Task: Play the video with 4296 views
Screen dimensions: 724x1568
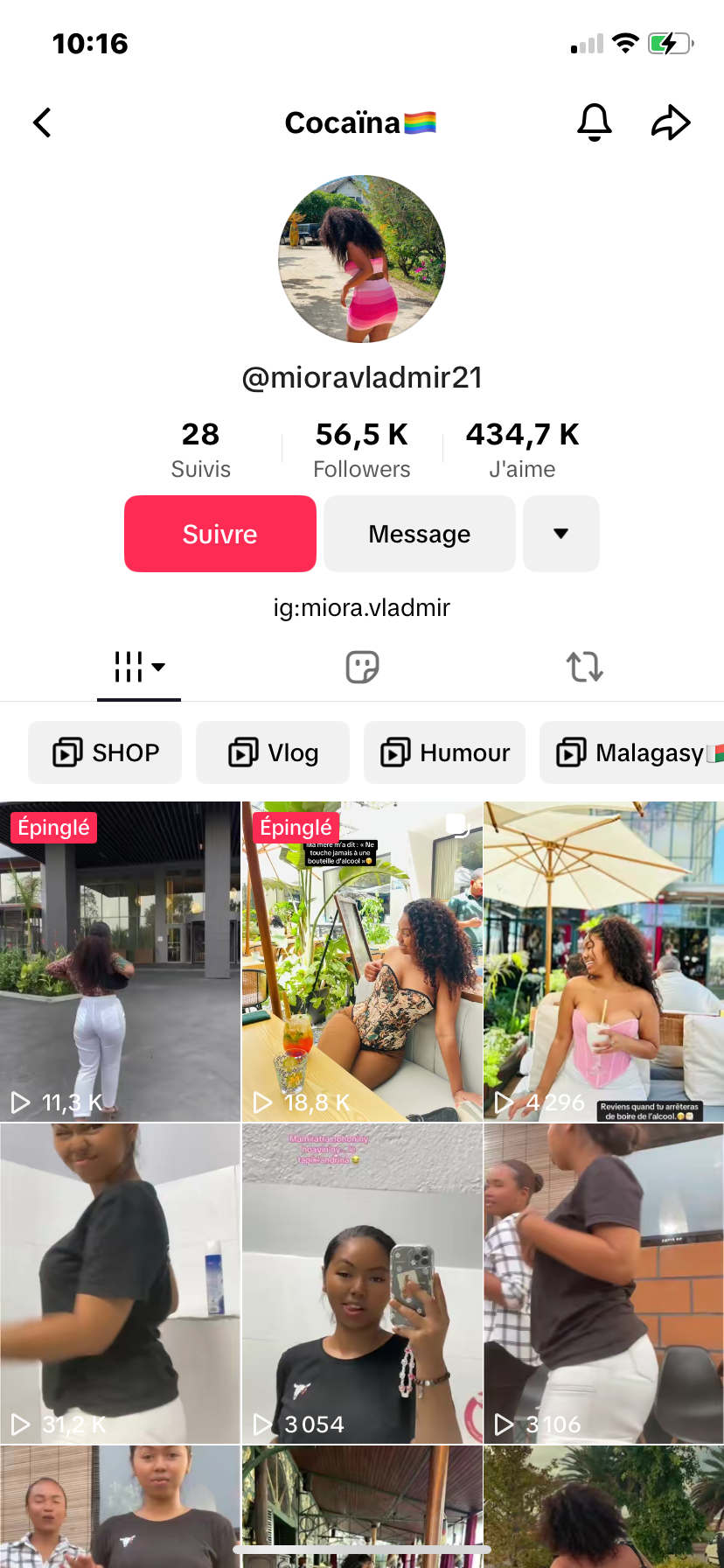Action: 603,962
